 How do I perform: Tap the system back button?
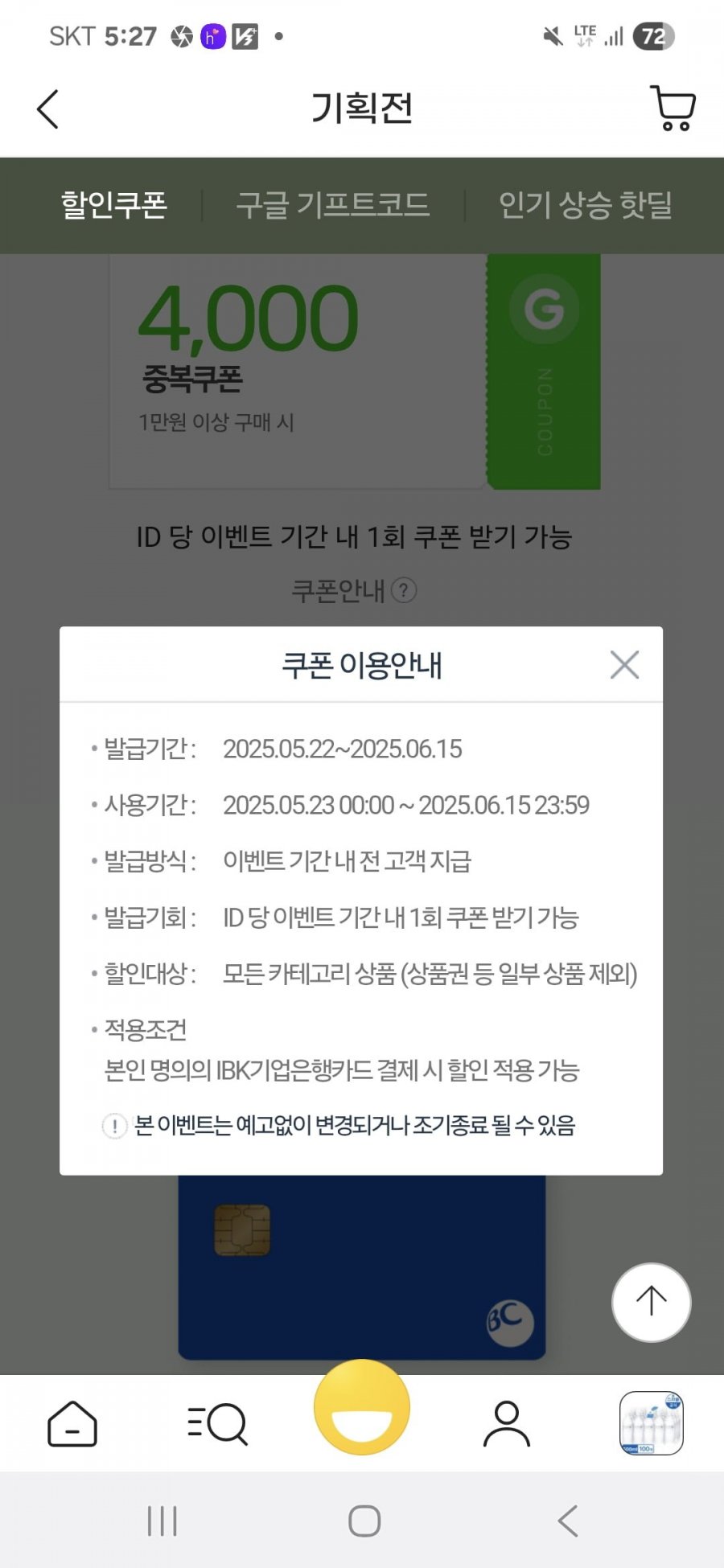tap(568, 1521)
